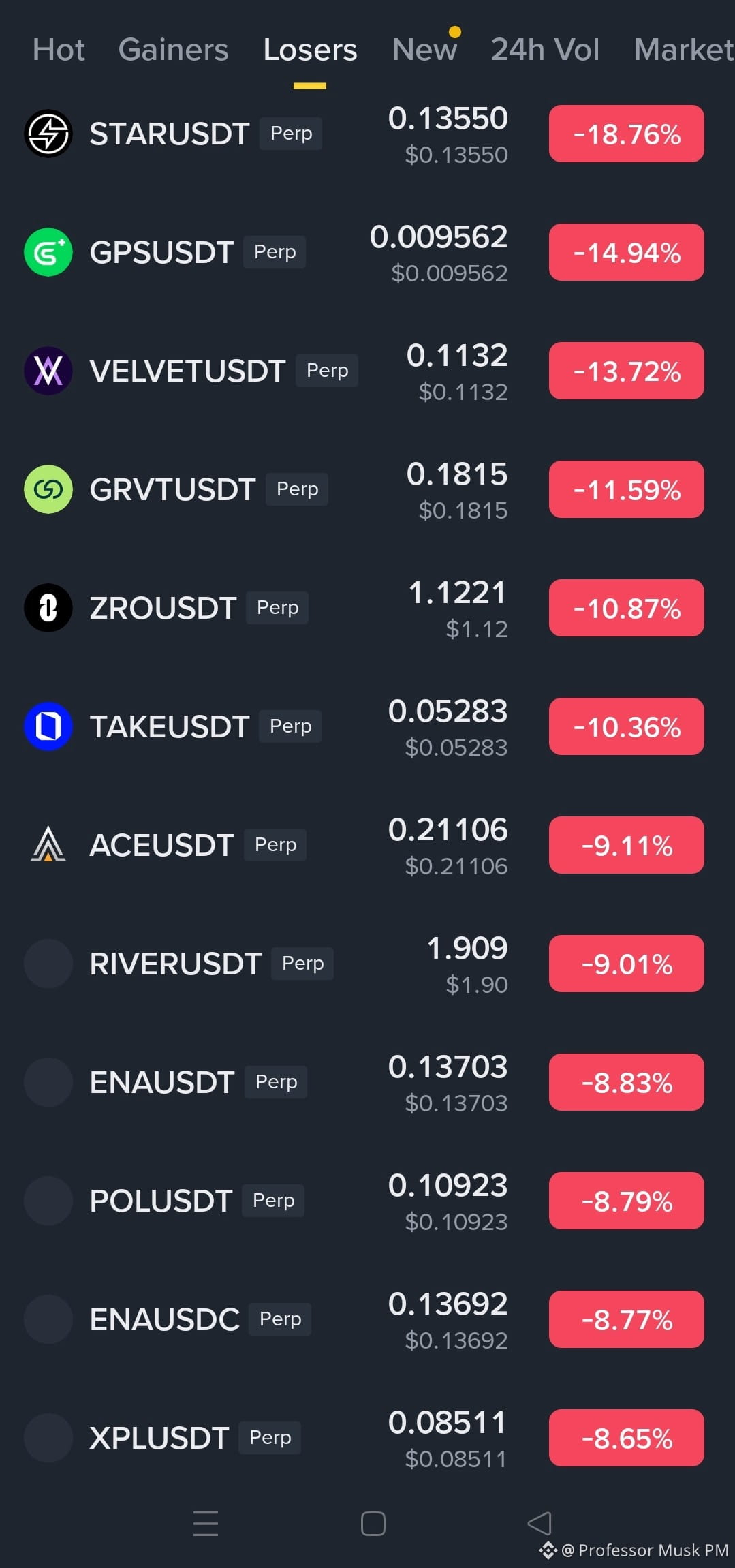Go back with the system back button
The image size is (735, 1568).
tap(540, 1523)
